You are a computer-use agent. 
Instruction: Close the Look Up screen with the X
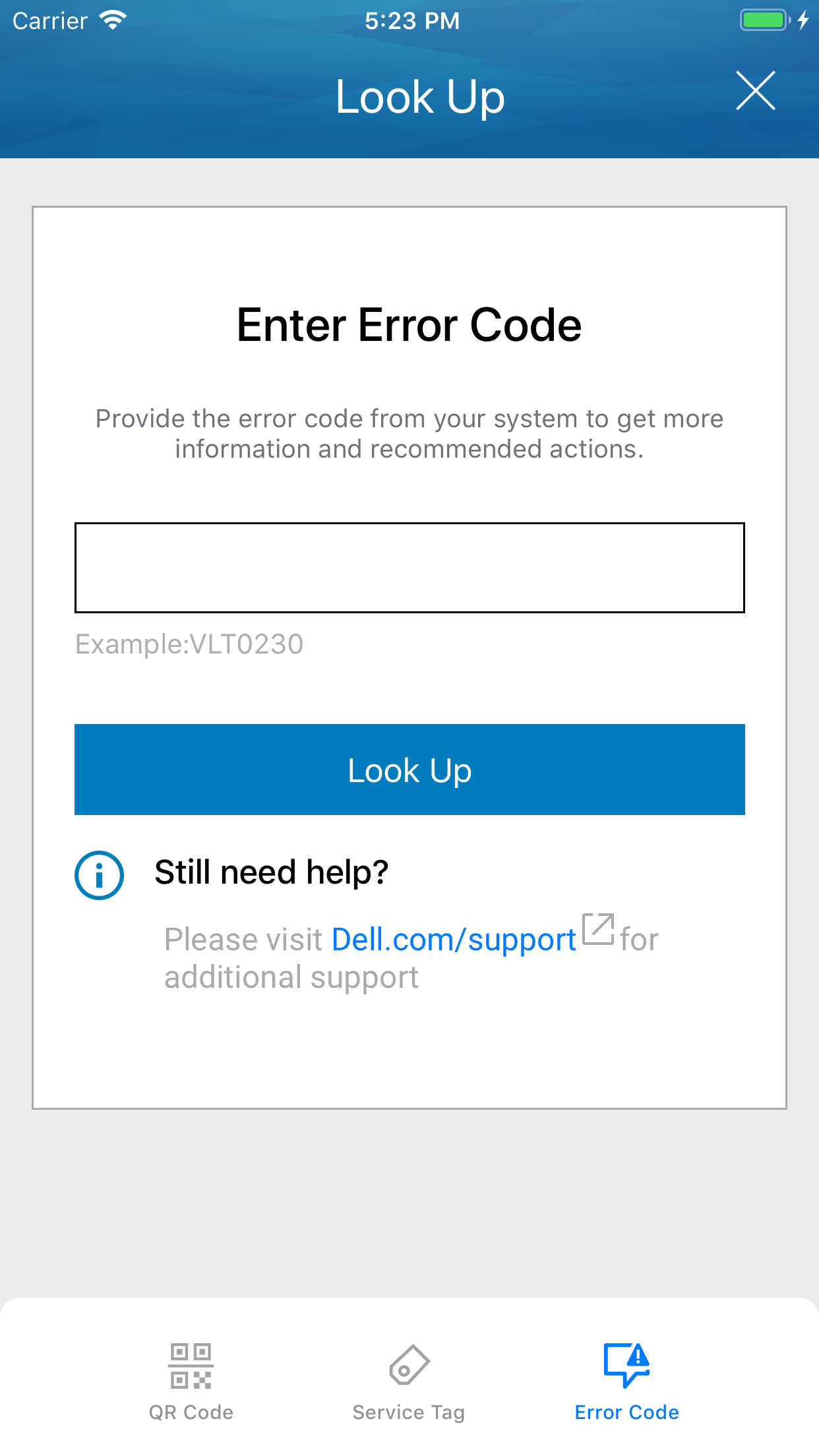pos(754,92)
